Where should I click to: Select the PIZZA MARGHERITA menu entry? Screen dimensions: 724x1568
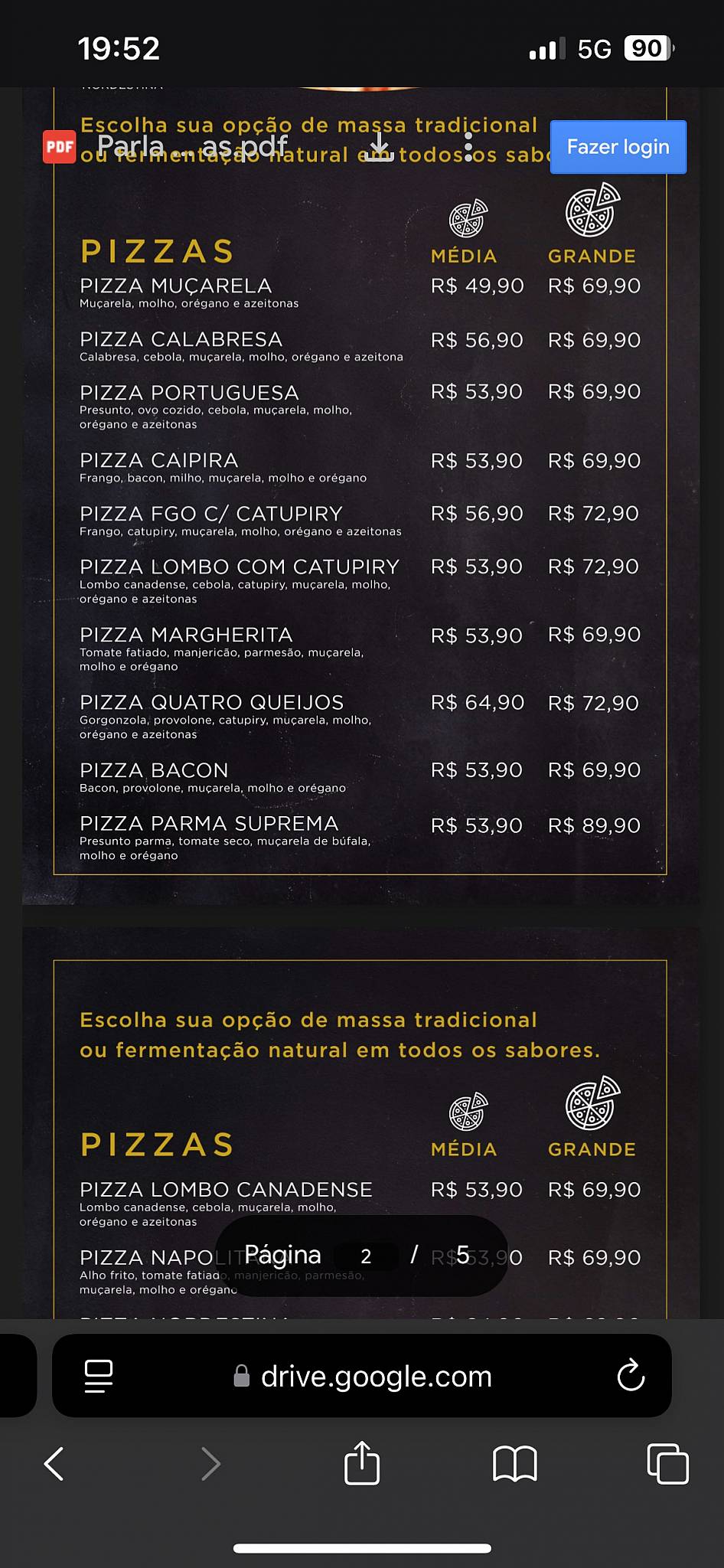click(185, 635)
